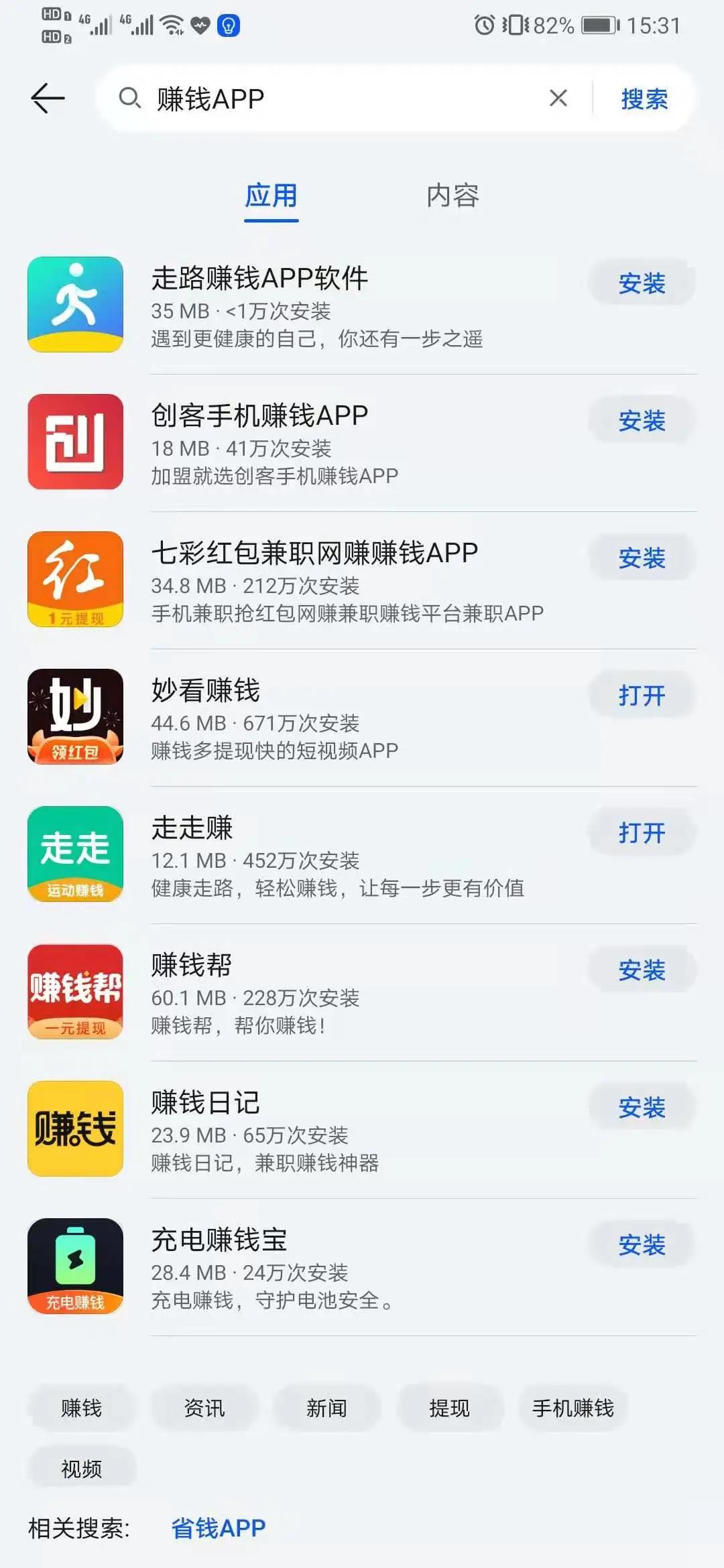Open the 妙看赚钱 app

[642, 696]
